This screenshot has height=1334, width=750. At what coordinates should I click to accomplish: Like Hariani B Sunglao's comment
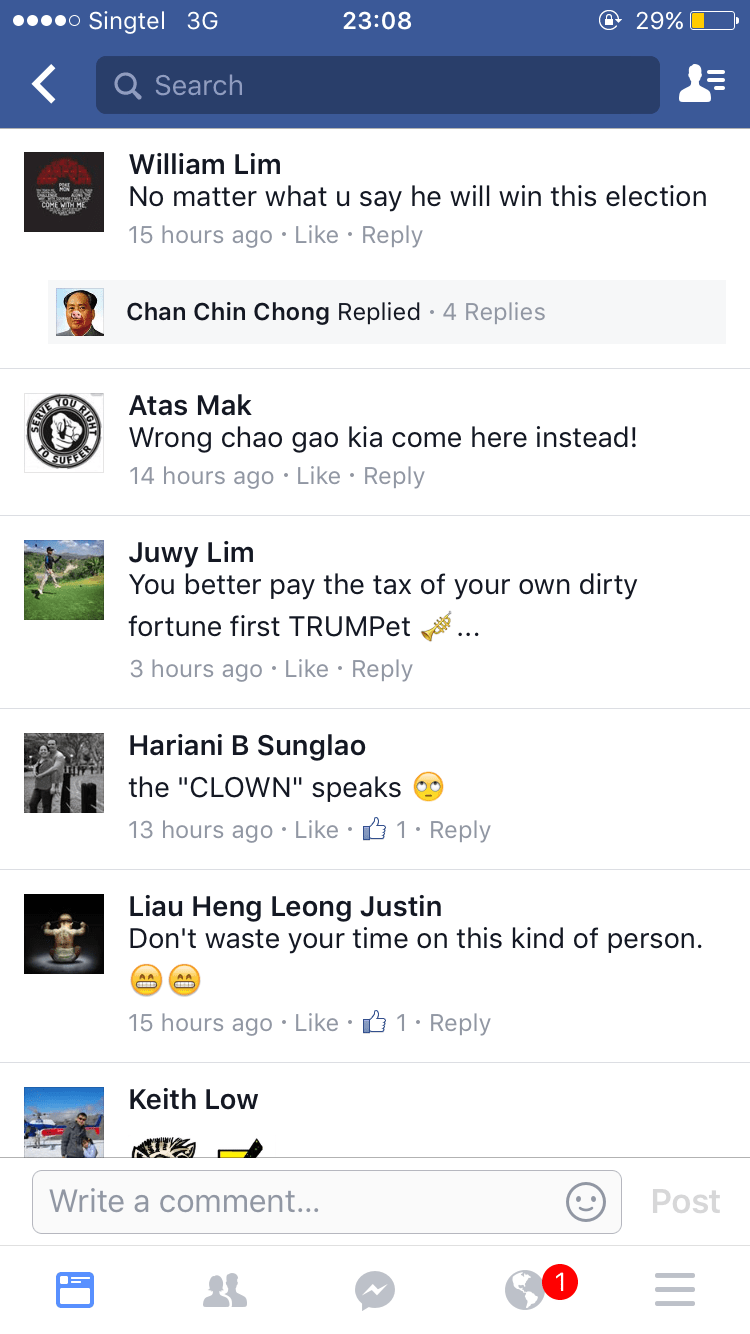316,830
